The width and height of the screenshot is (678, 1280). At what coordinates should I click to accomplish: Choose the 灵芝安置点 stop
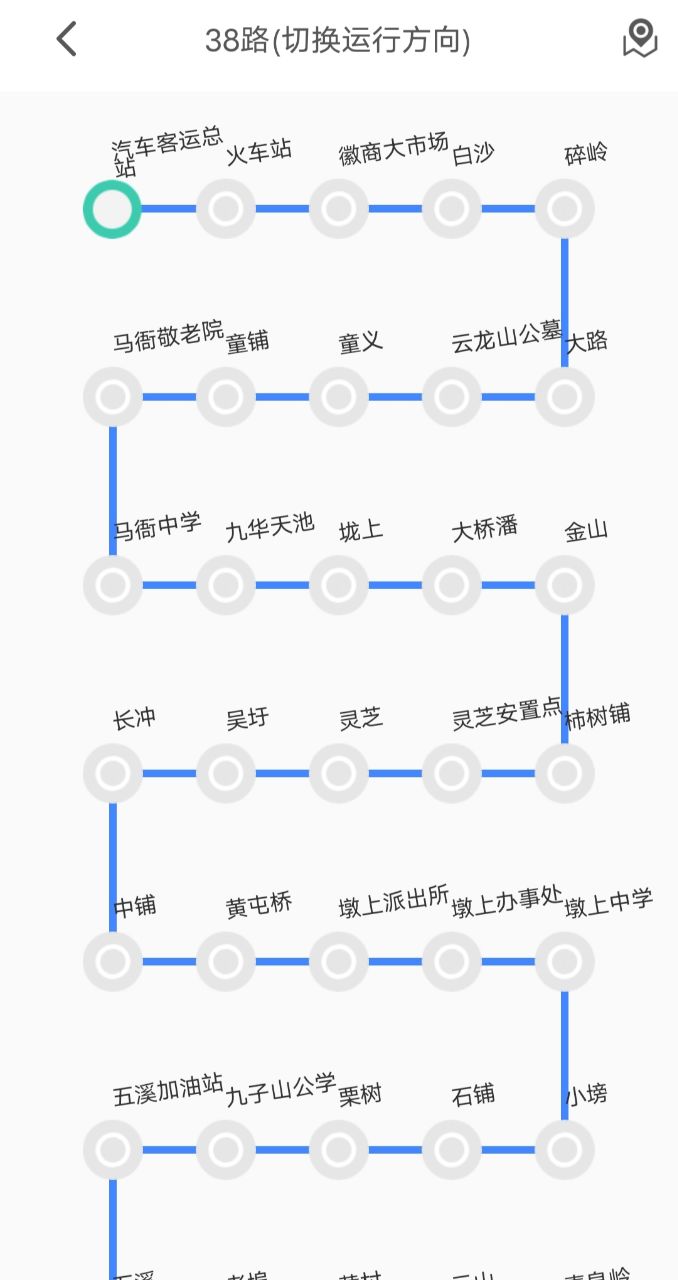tap(452, 773)
